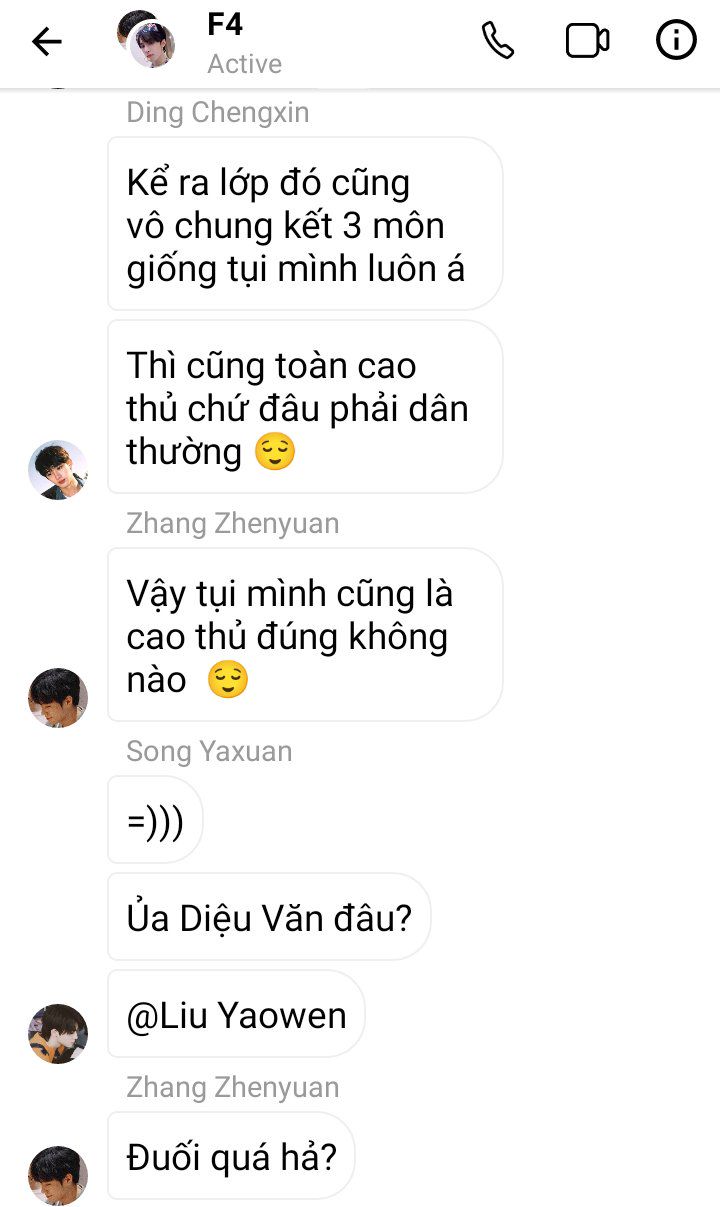Image resolution: width=720 pixels, height=1207 pixels.
Task: Open sender avatar beside 'Đuối quá hả?'
Action: pyautogui.click(x=58, y=1175)
